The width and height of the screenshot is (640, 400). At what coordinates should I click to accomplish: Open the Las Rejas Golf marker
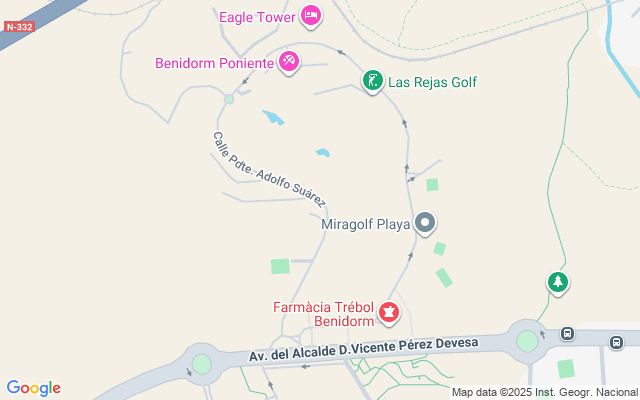(372, 82)
